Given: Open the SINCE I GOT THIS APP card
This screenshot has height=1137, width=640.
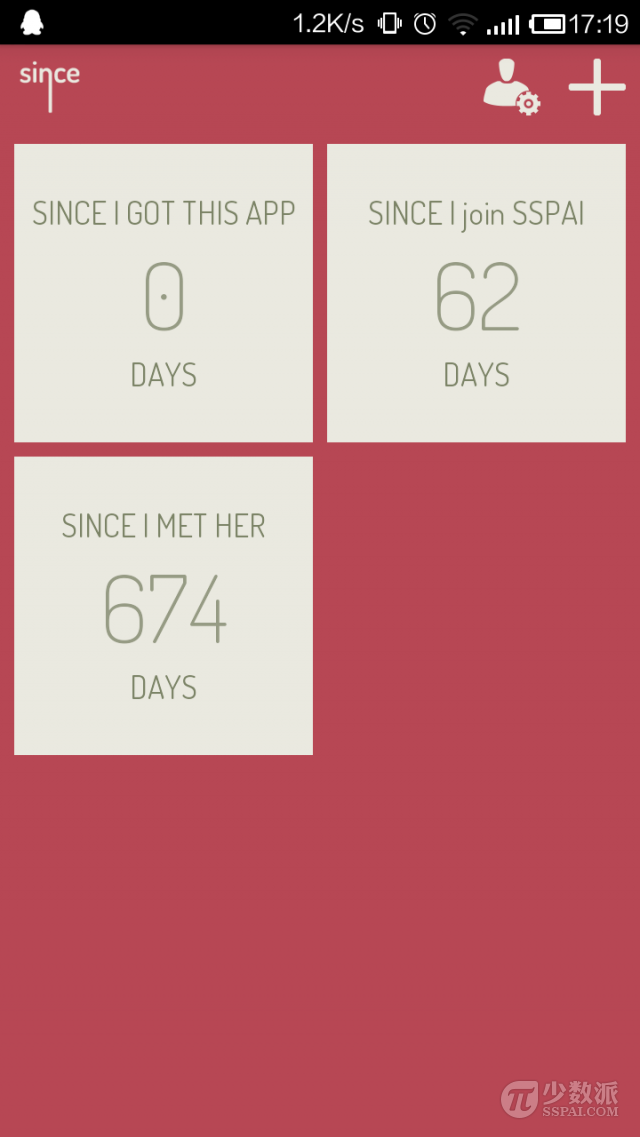Looking at the screenshot, I should pyautogui.click(x=164, y=293).
